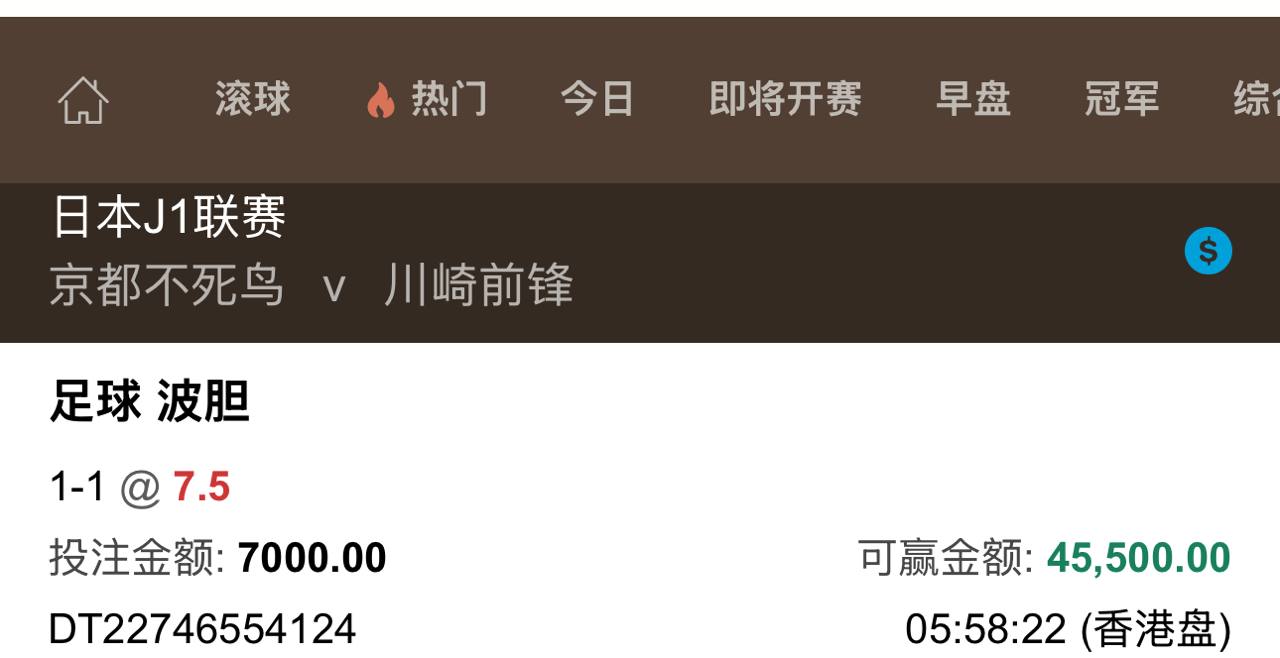Tap the blue dollar icon
Screen dimensions: 1280x658
coord(1208,251)
